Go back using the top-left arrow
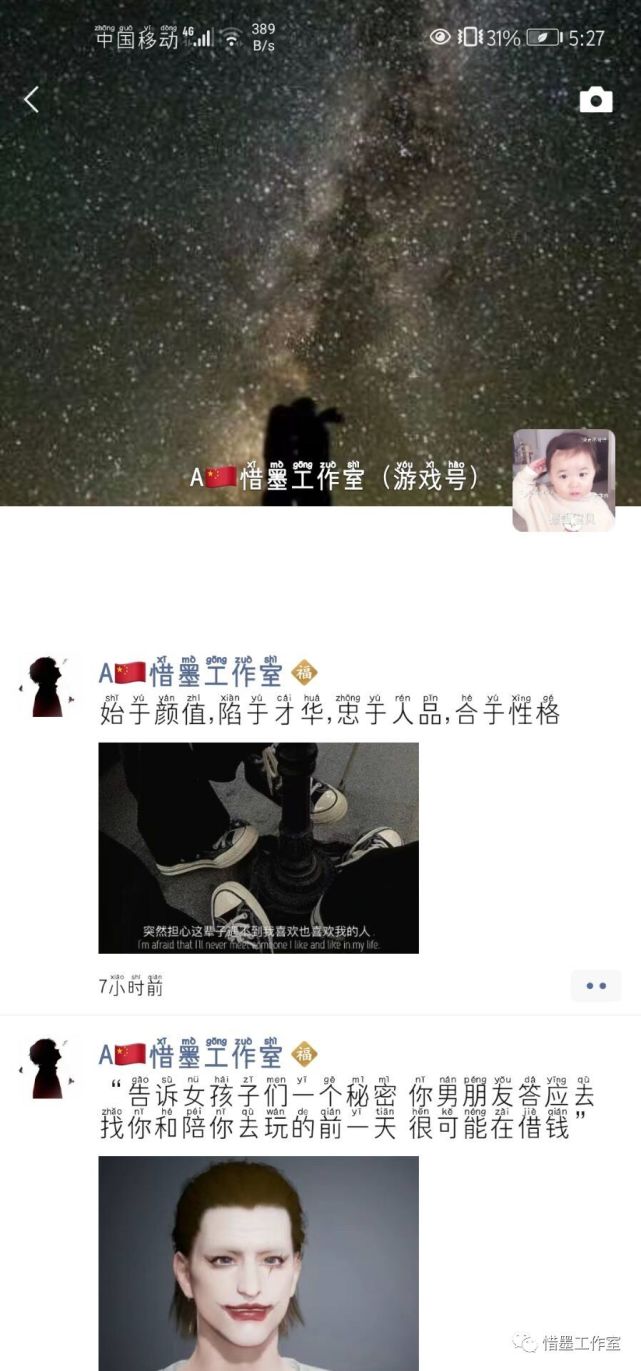This screenshot has height=1371, width=641. click(31, 99)
